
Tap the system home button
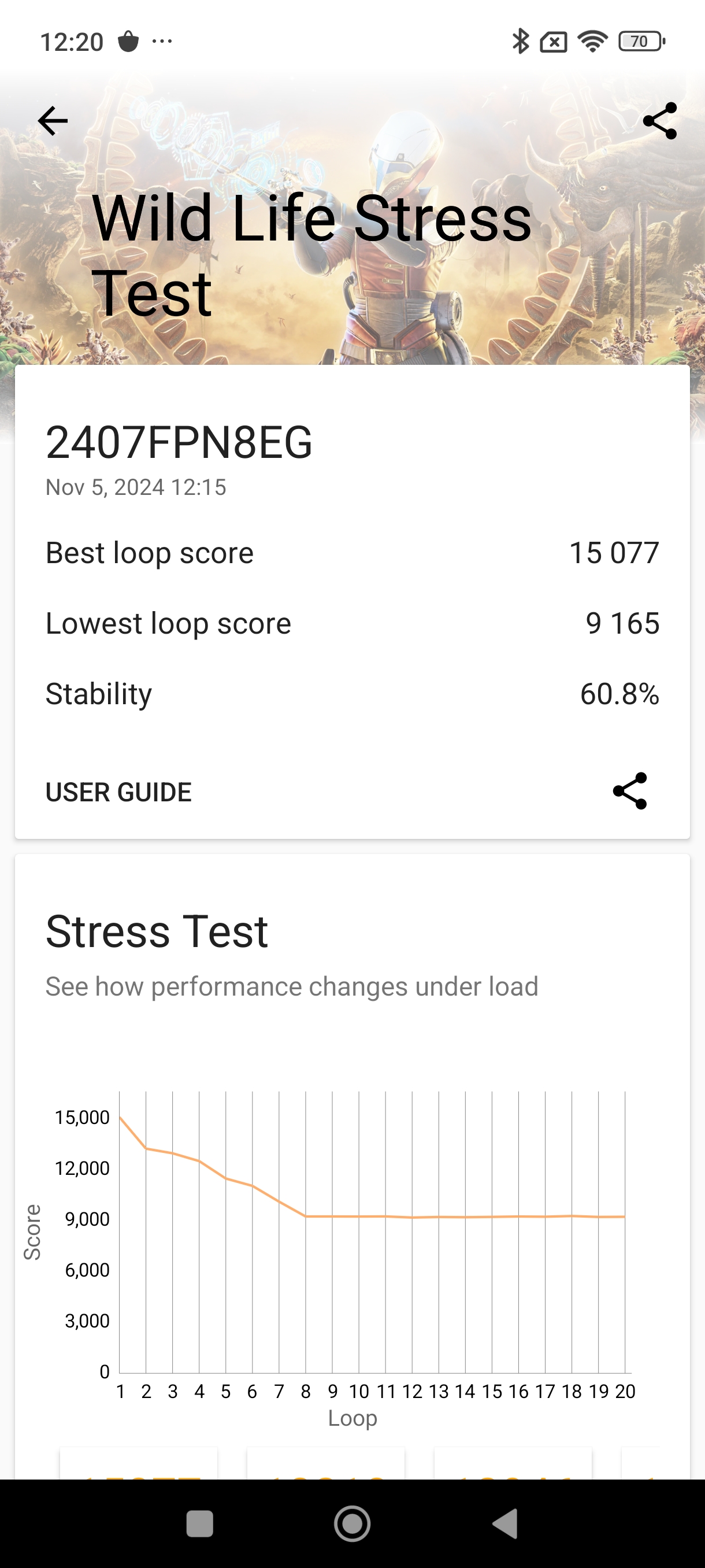point(352,1523)
